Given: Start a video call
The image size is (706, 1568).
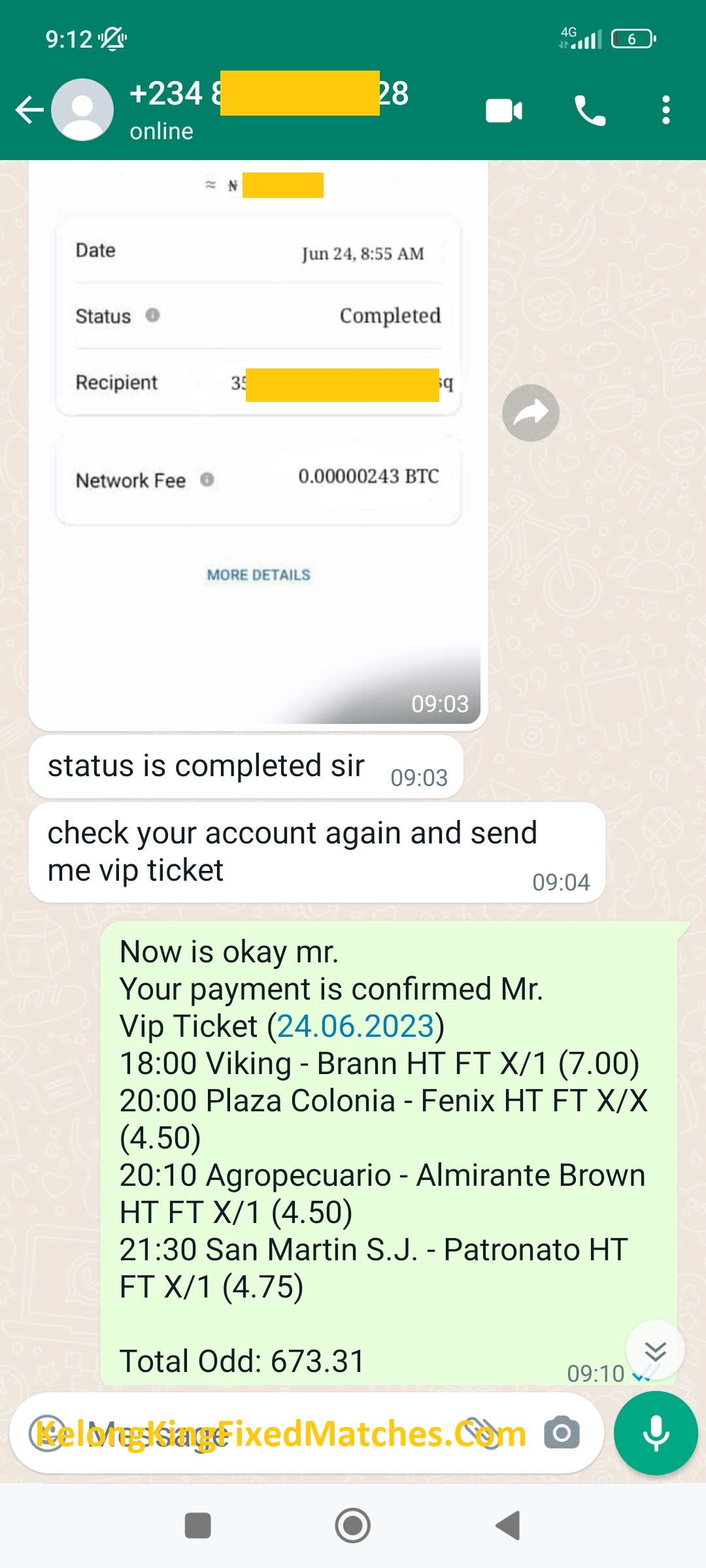Looking at the screenshot, I should (503, 110).
